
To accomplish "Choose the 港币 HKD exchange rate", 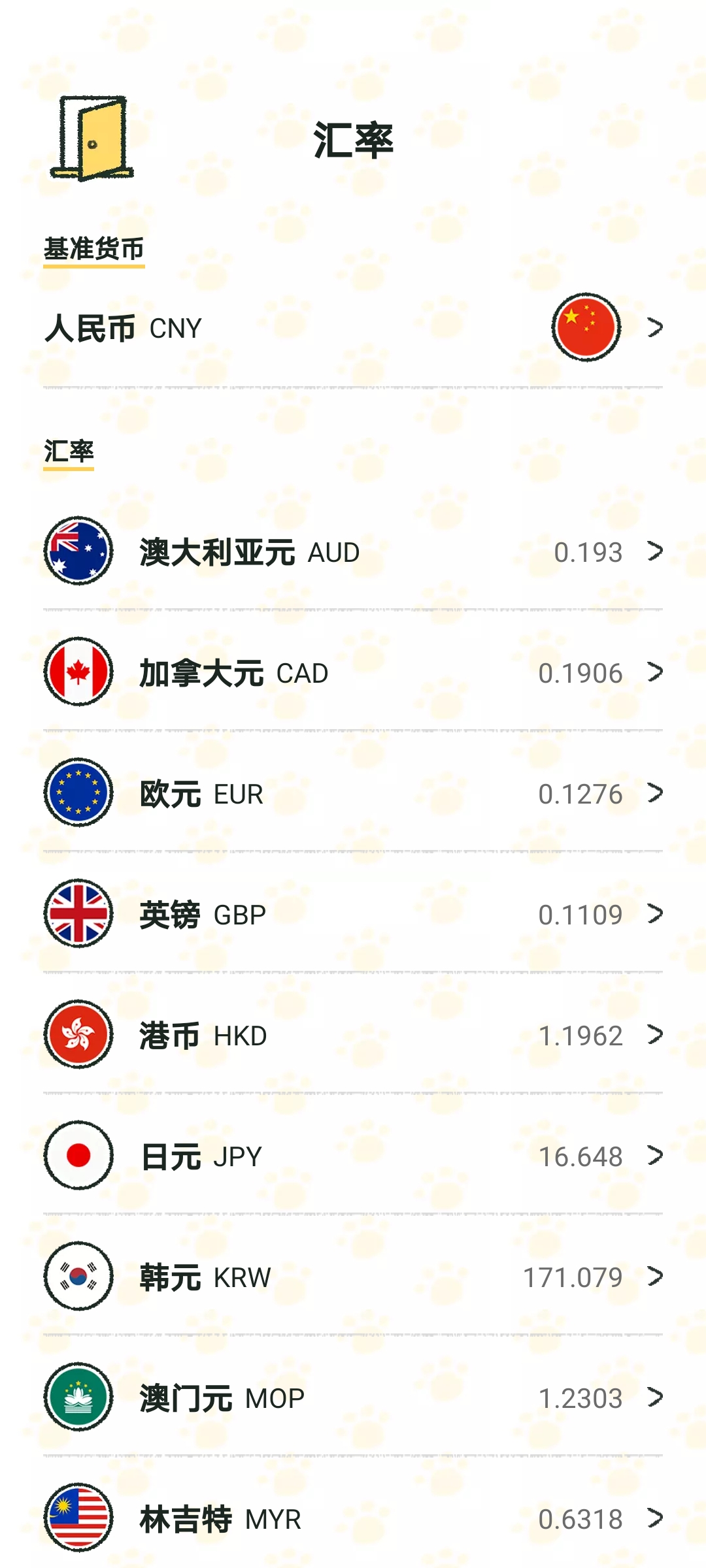I will pos(353,1035).
